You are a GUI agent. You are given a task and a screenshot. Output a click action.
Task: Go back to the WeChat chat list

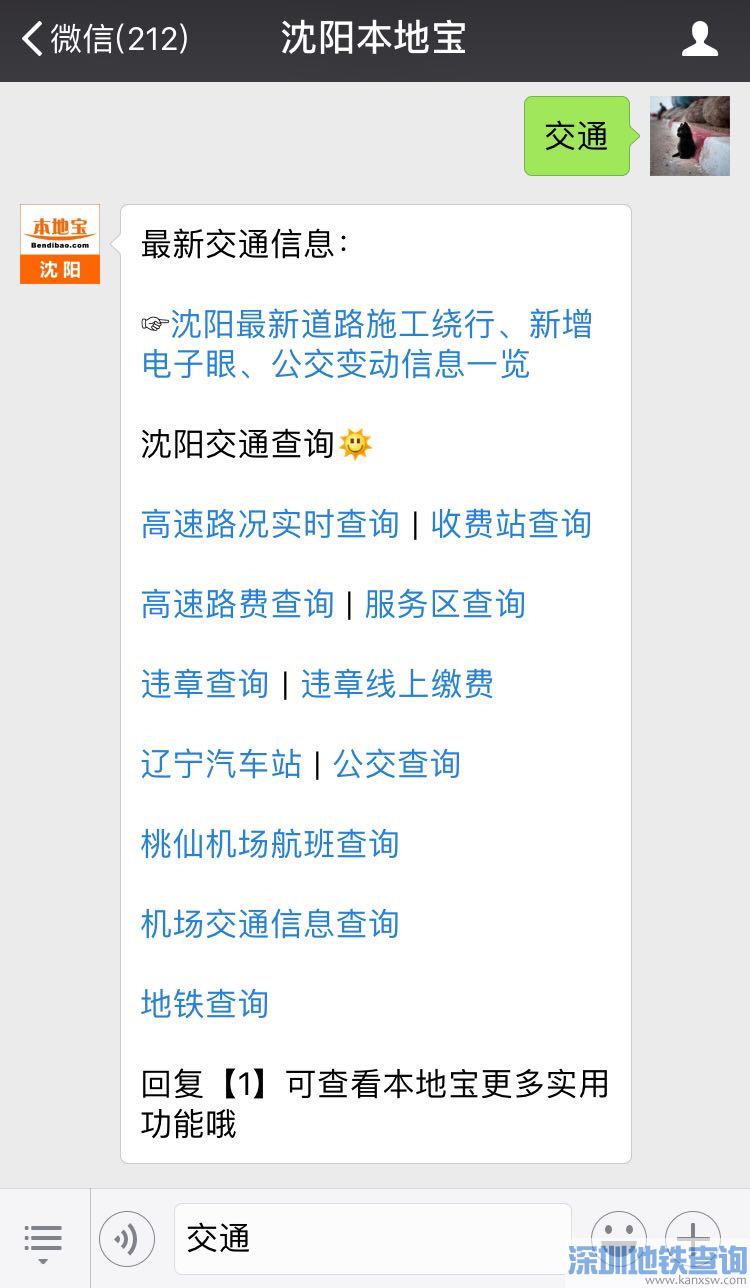tap(103, 39)
